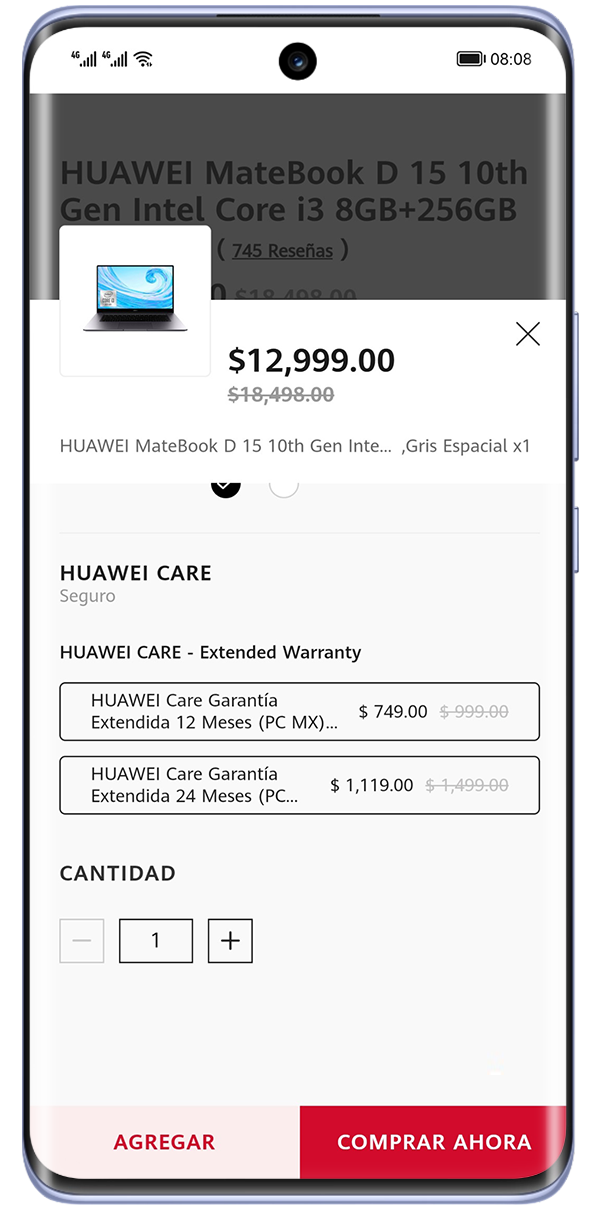This screenshot has width=600, height=1209.
Task: Tap COMPRAR AHORA to buy now
Action: point(433,1142)
